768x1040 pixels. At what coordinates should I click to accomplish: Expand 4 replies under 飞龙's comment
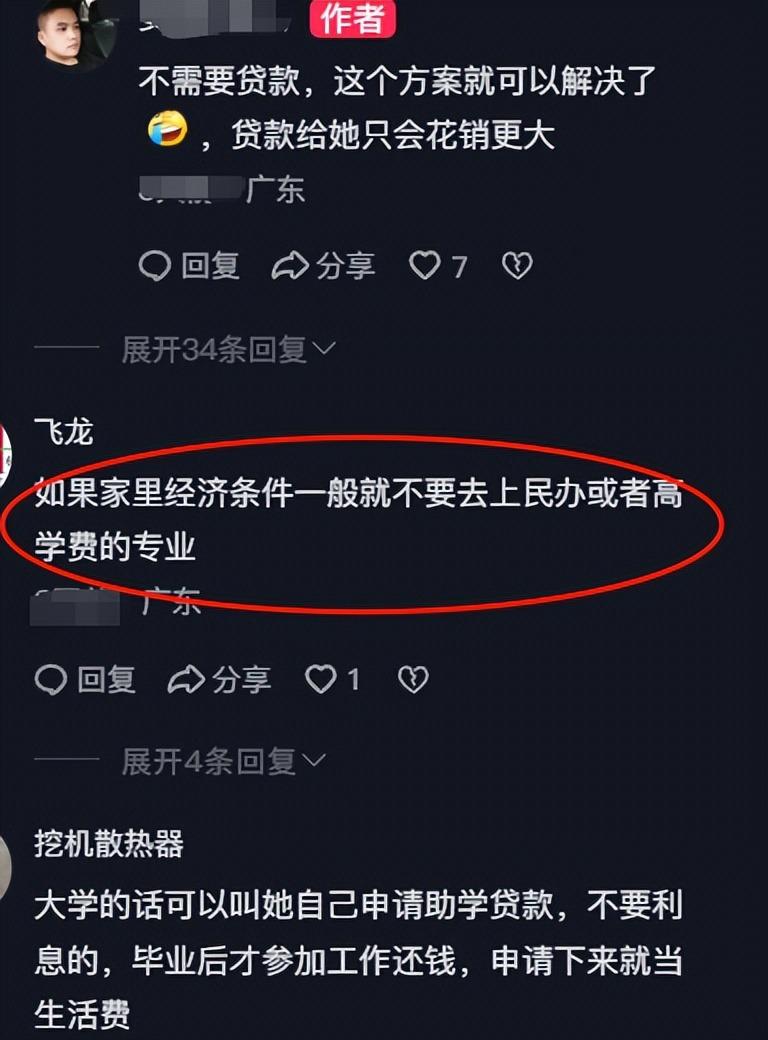point(223,762)
